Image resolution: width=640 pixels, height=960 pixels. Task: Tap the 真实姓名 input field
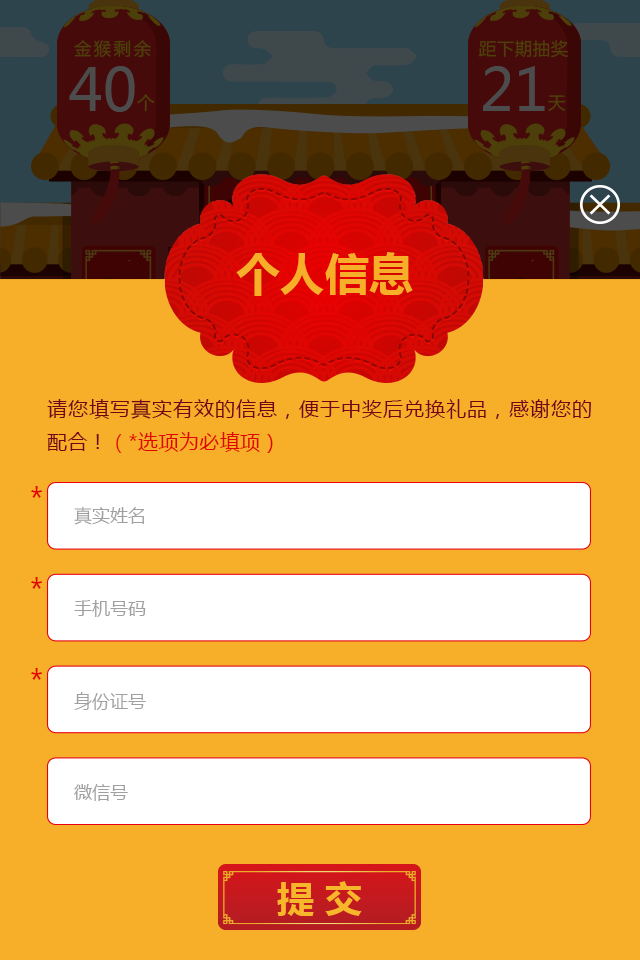click(x=319, y=516)
